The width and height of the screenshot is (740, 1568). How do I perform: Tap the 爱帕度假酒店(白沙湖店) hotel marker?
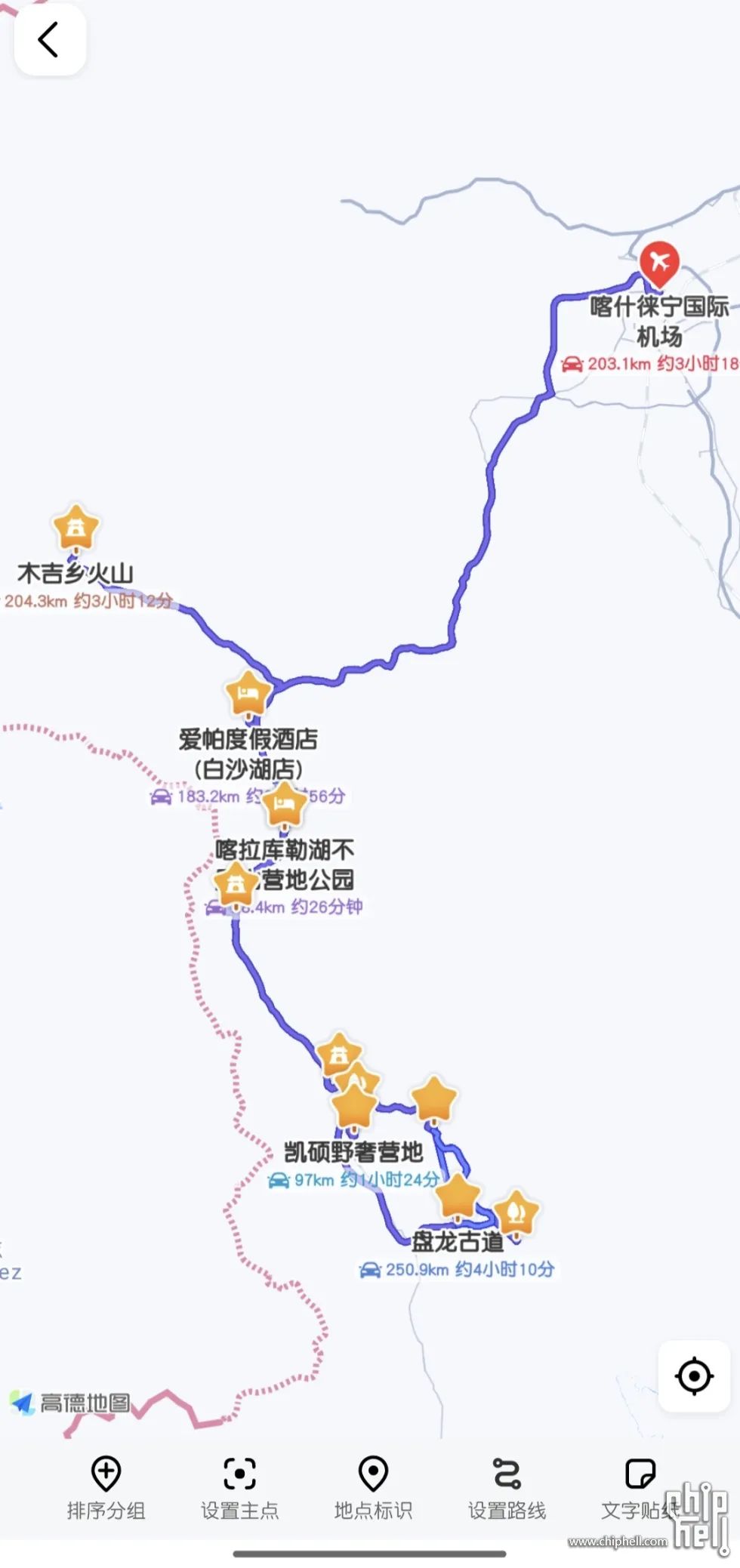[248, 693]
